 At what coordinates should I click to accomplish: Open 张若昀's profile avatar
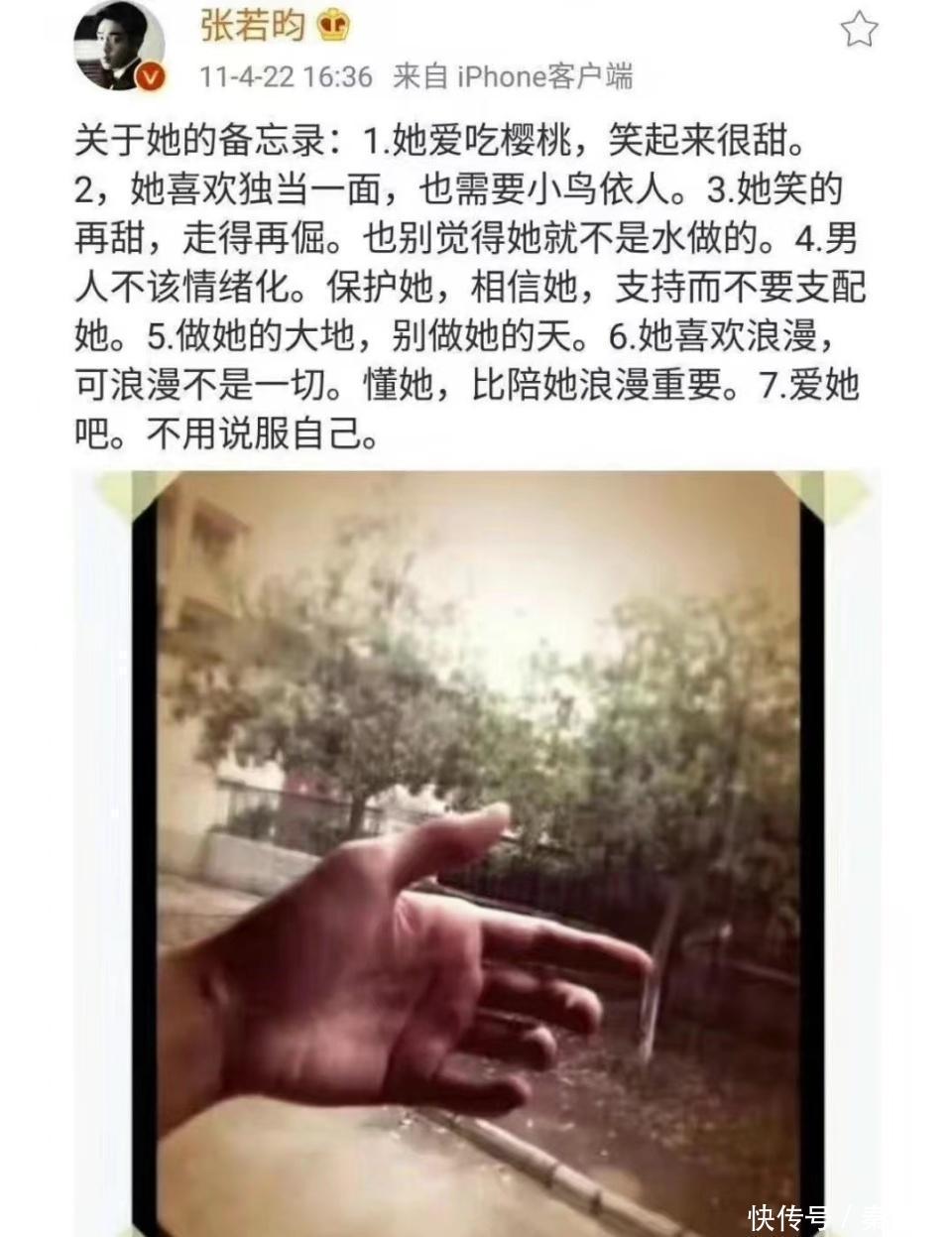(119, 47)
